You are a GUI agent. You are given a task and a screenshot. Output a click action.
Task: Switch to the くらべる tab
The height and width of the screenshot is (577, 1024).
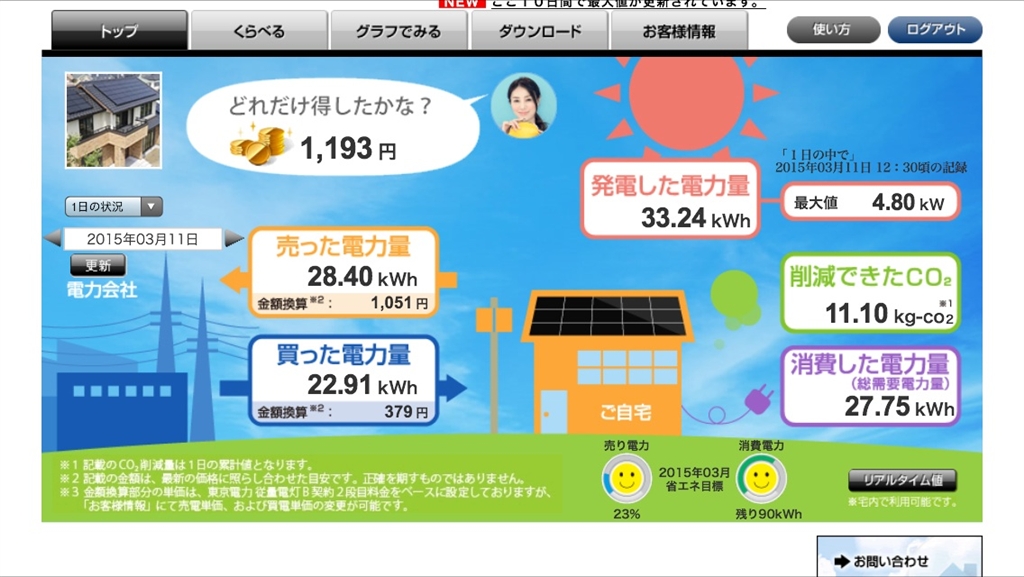tap(259, 31)
